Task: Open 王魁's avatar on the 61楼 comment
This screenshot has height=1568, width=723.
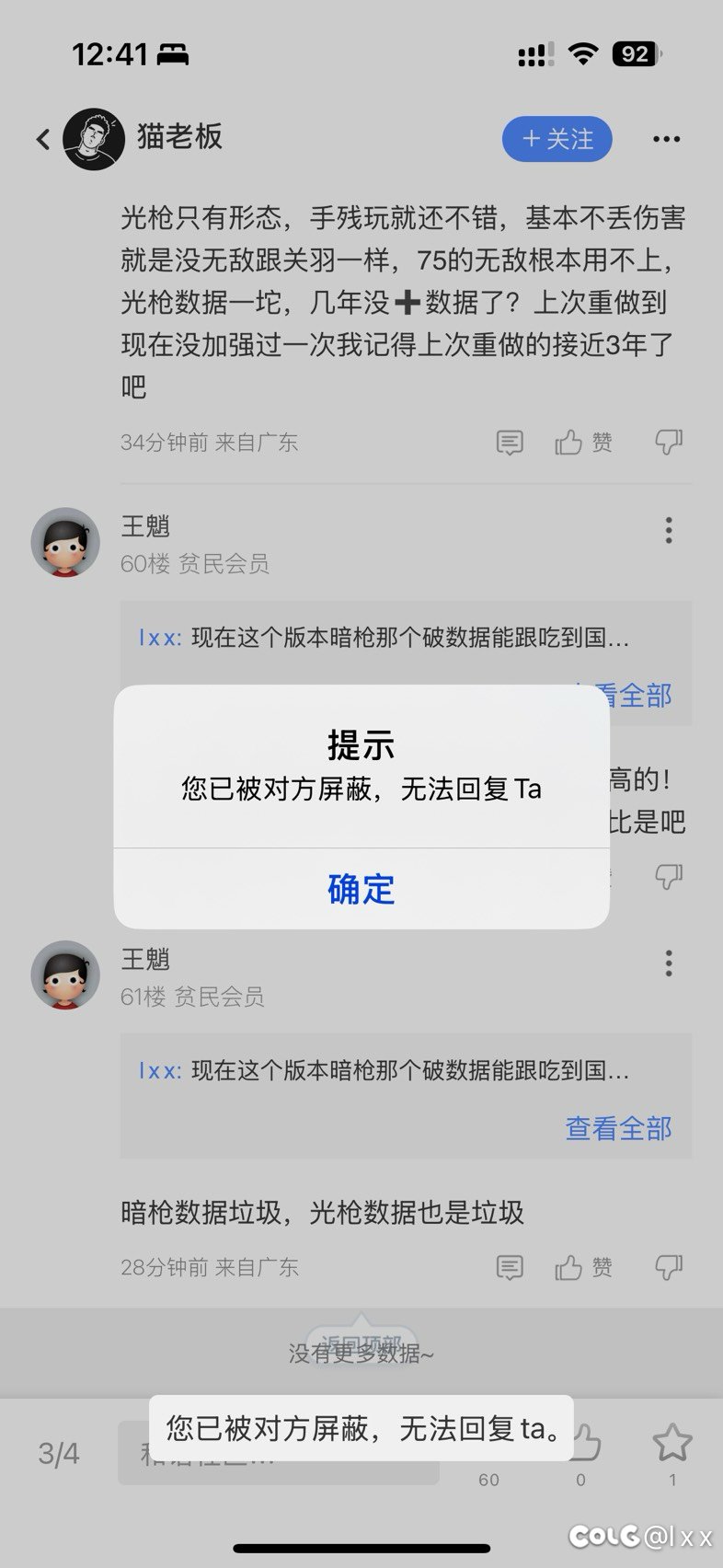Action: (x=65, y=974)
